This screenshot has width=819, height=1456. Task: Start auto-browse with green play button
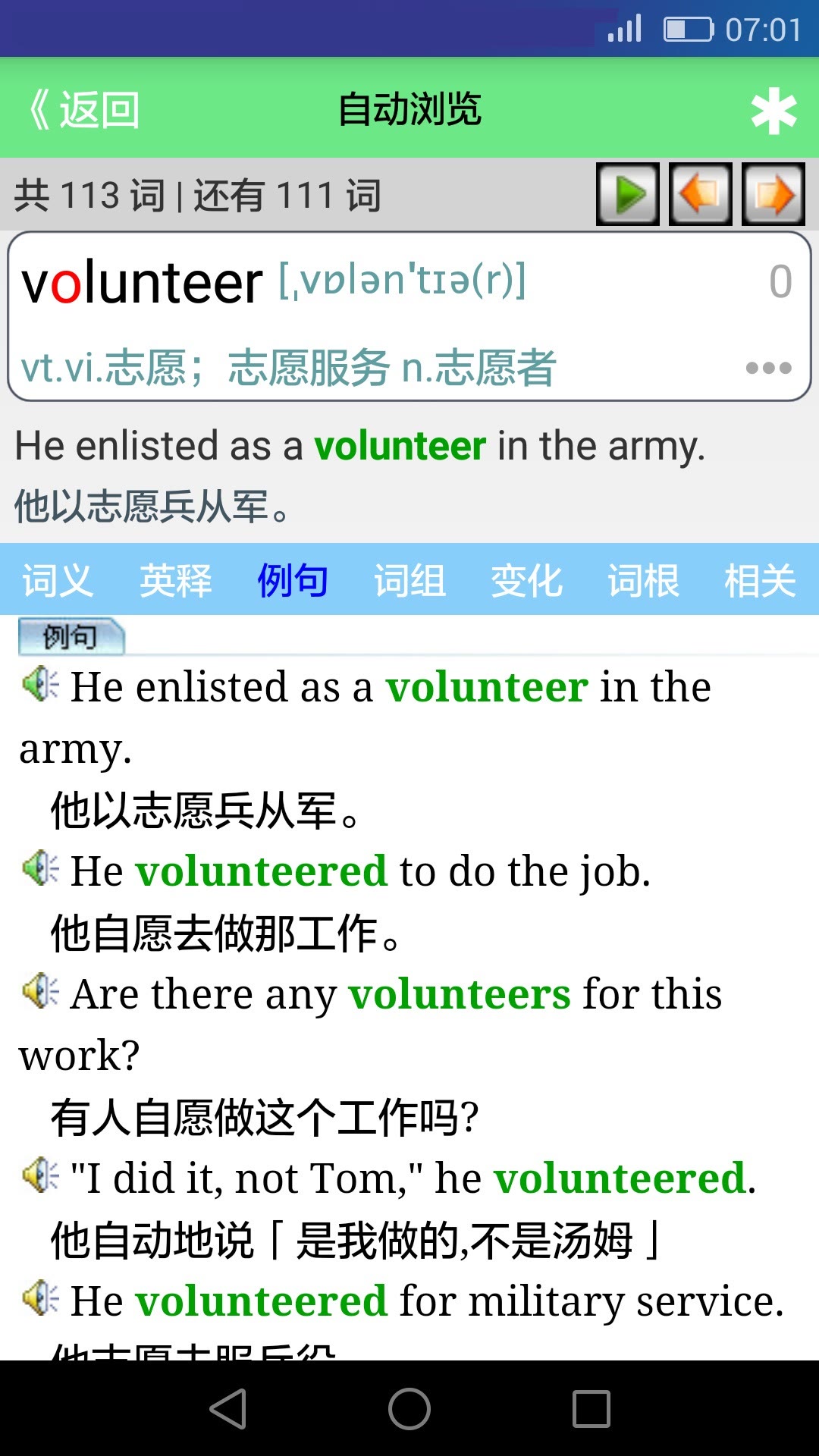(628, 195)
